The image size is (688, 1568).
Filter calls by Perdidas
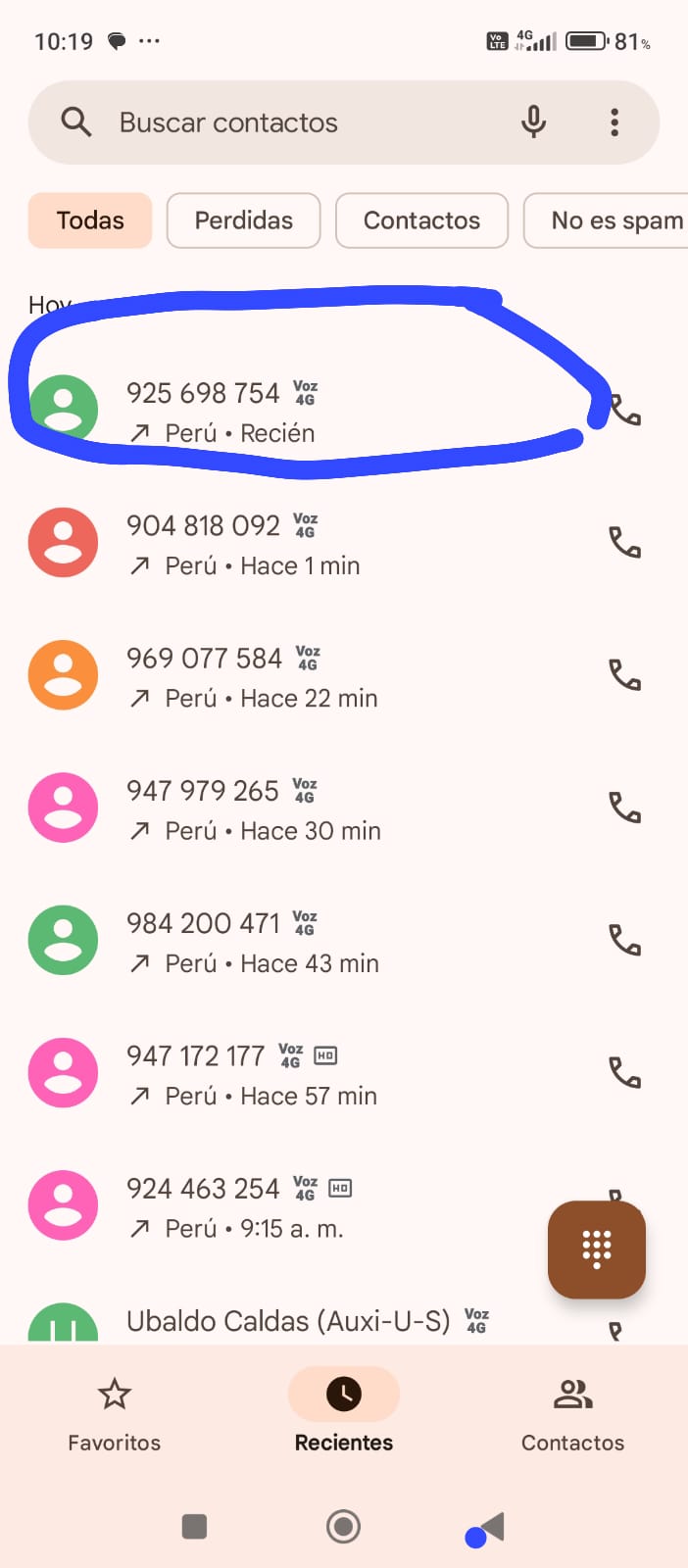click(x=243, y=220)
